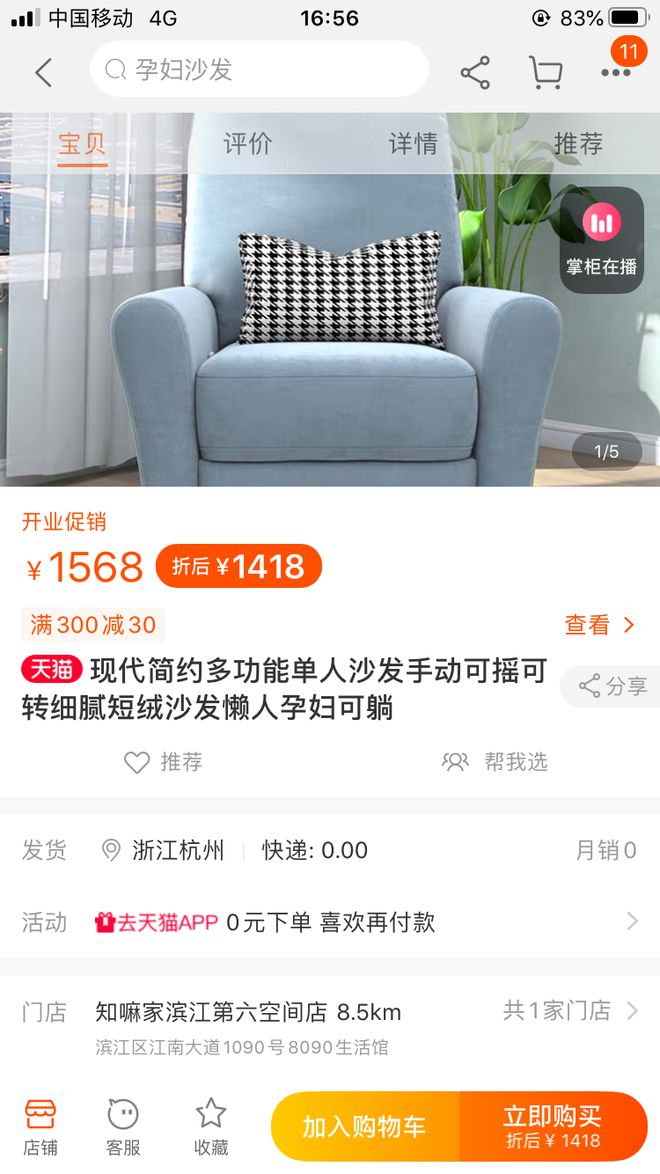Open the three-dot overflow menu

tap(616, 72)
